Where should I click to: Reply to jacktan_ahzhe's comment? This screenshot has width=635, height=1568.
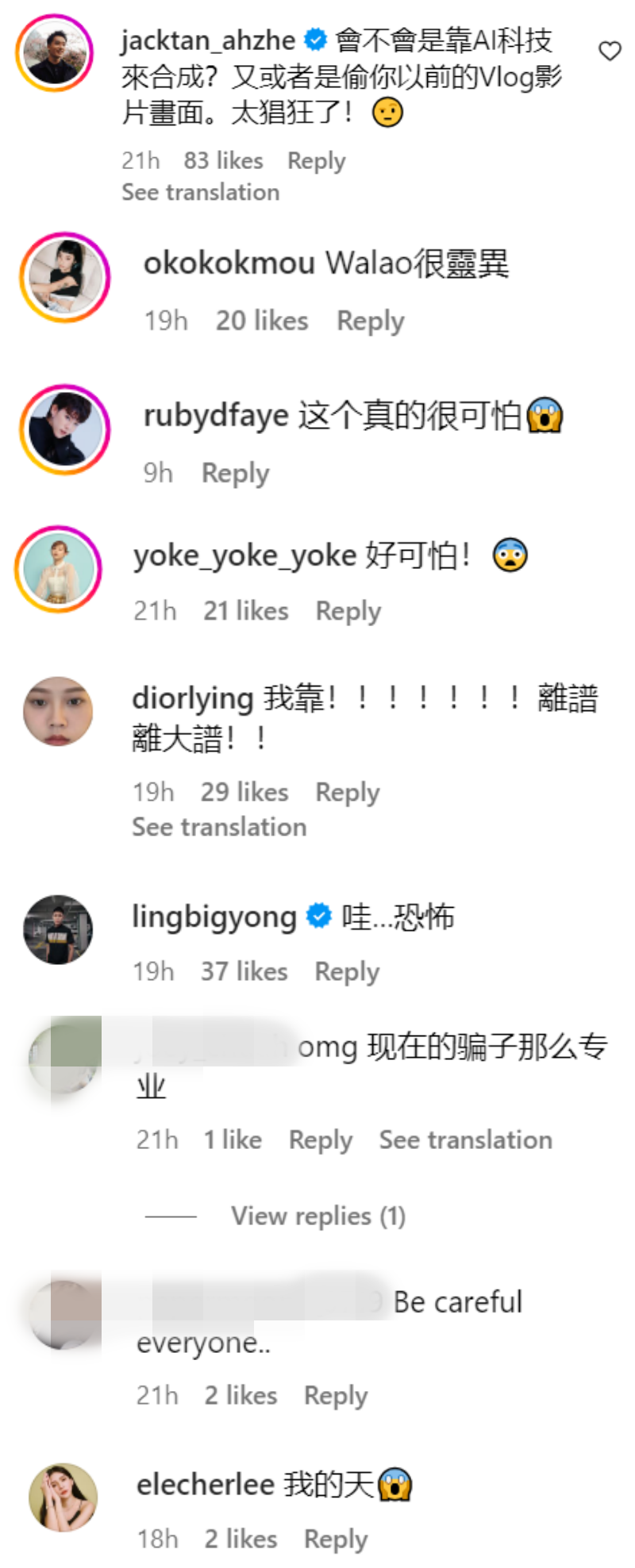[316, 161]
